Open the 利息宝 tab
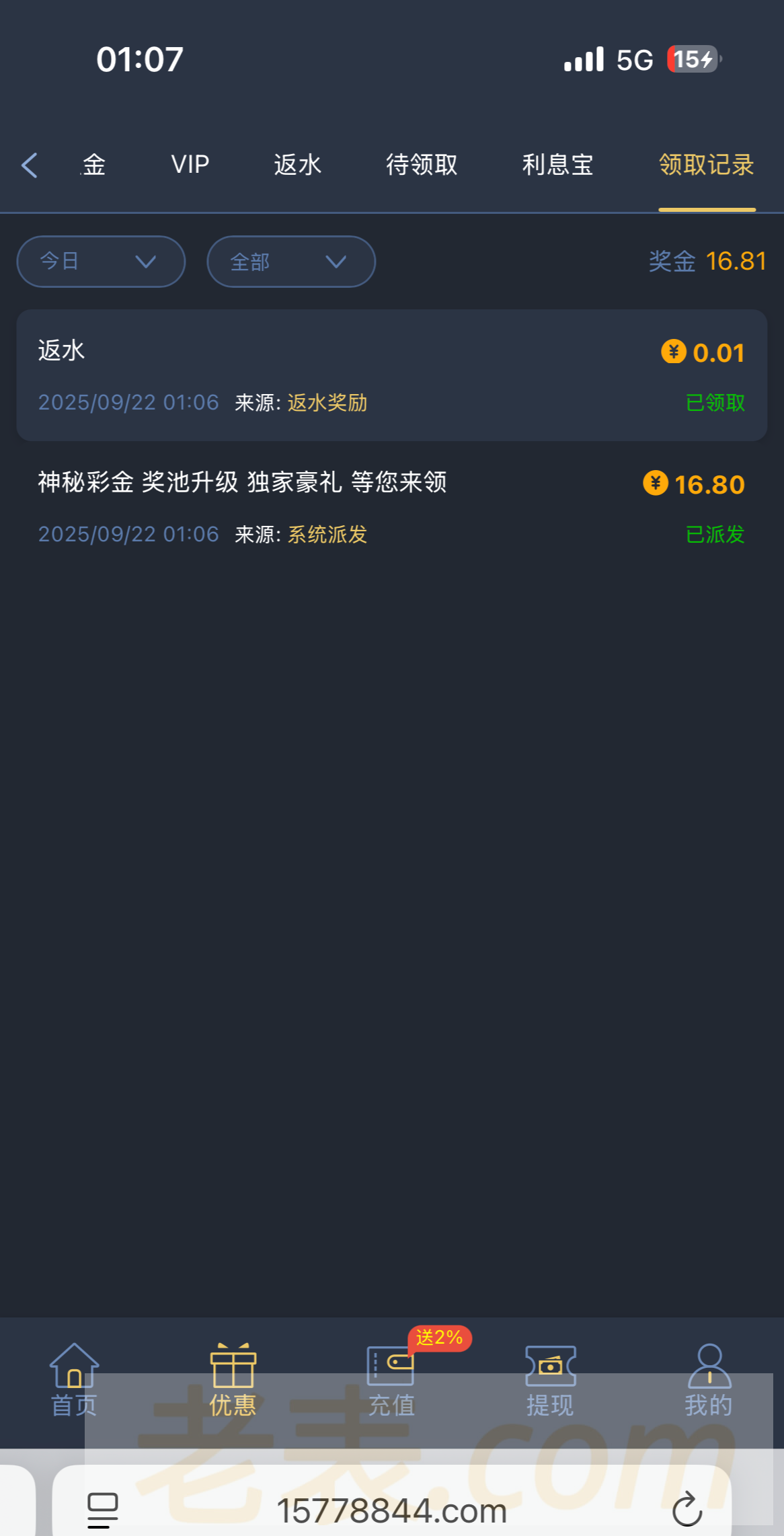This screenshot has width=784, height=1536. click(557, 165)
